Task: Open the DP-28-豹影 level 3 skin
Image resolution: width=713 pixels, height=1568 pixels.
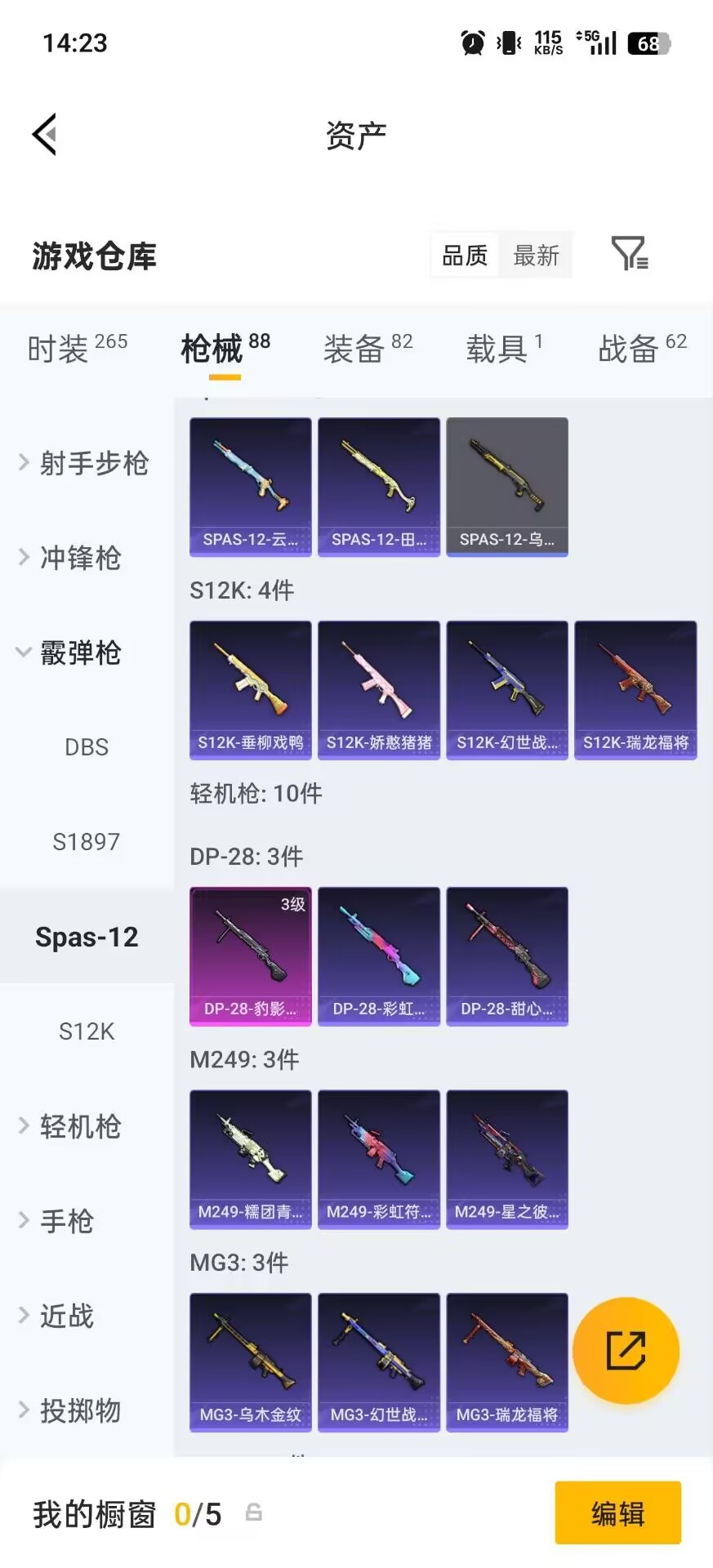Action: click(249, 956)
